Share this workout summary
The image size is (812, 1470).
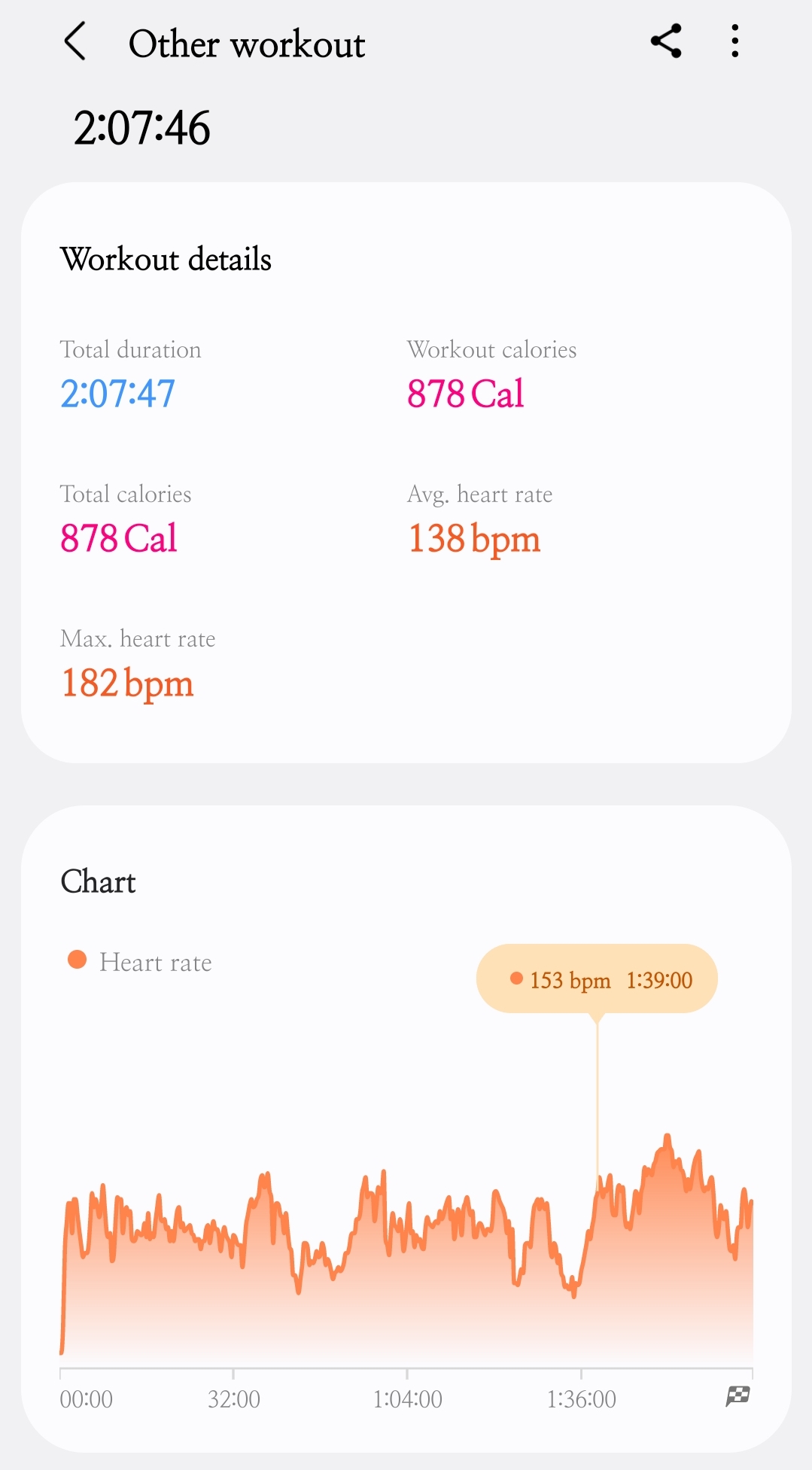click(666, 41)
